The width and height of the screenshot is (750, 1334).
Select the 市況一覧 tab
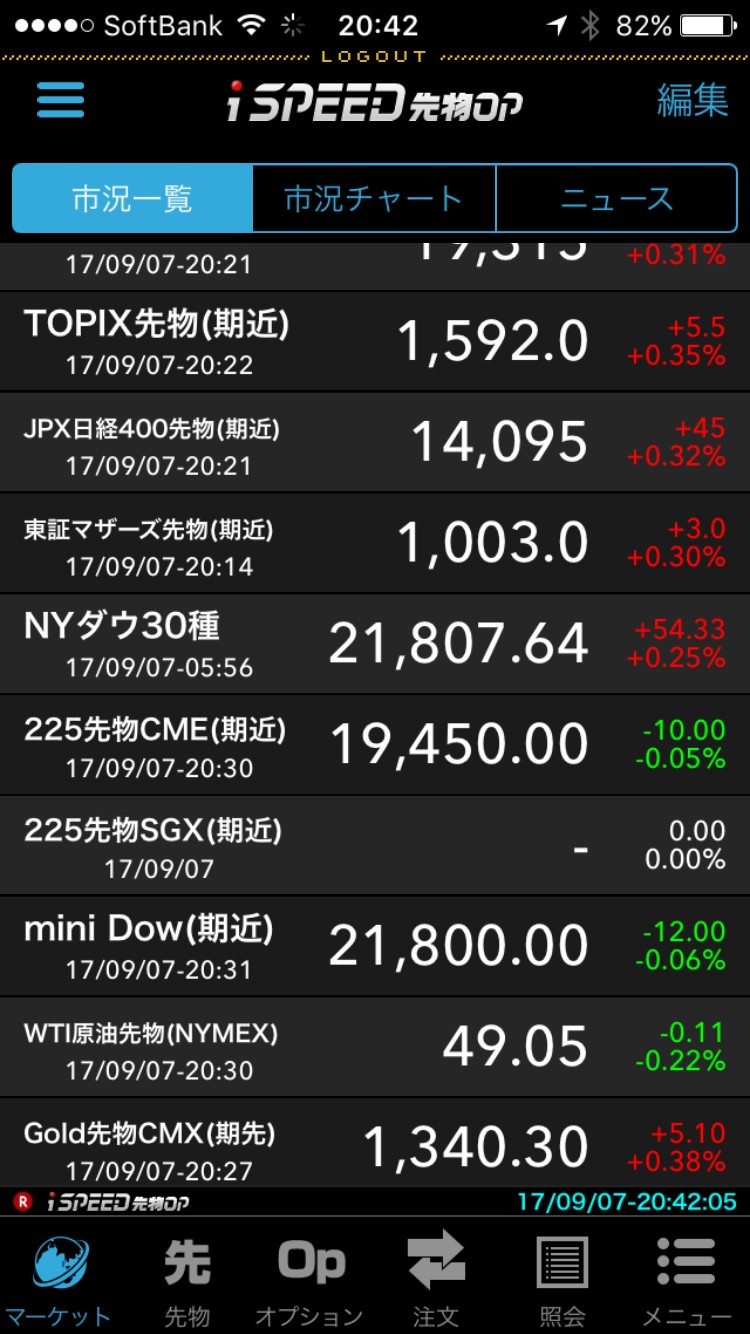point(132,199)
